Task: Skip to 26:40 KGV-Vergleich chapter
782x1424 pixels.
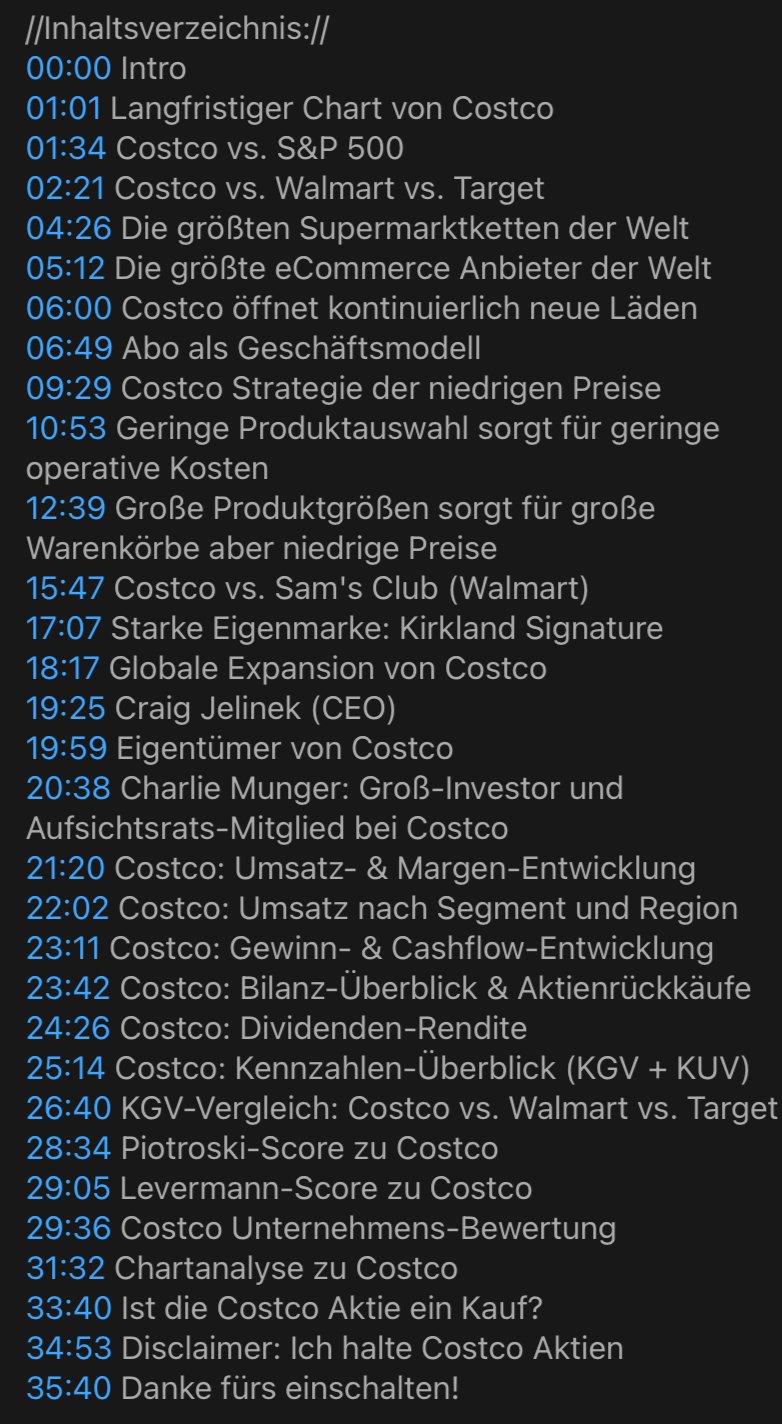Action: point(68,1108)
